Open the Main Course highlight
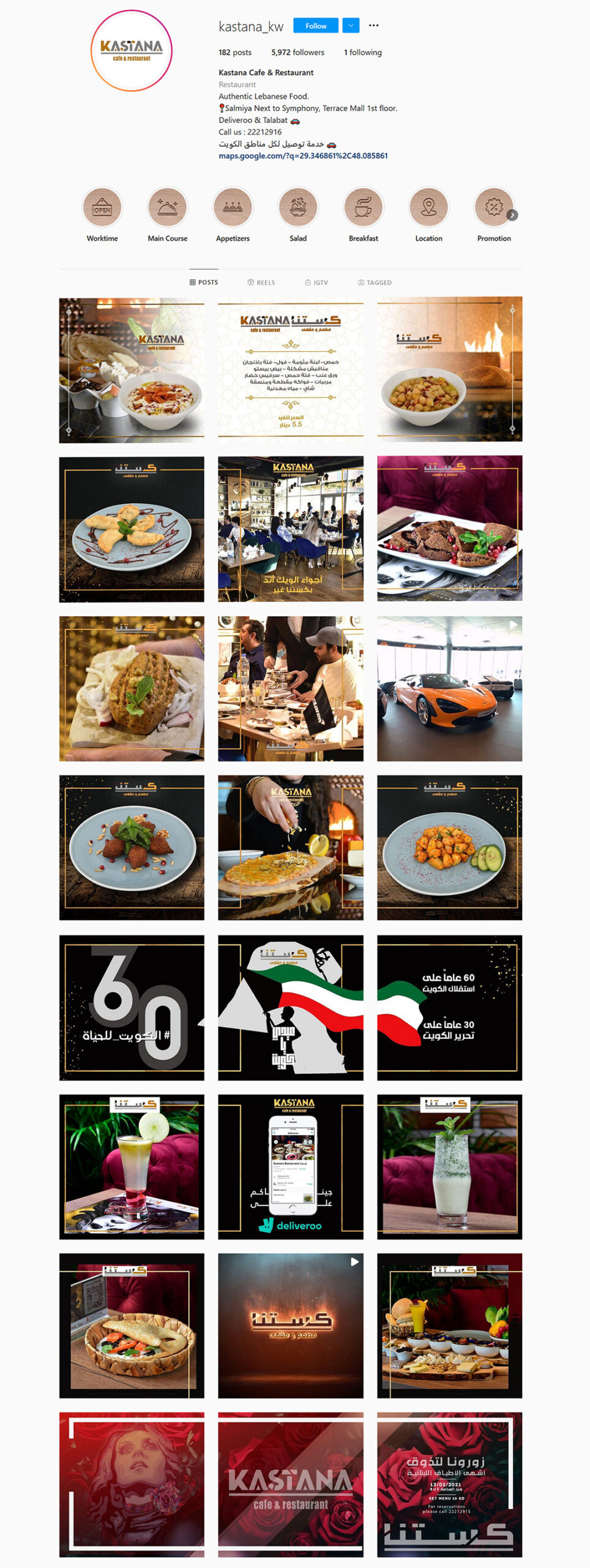The image size is (590, 1568). coord(167,208)
